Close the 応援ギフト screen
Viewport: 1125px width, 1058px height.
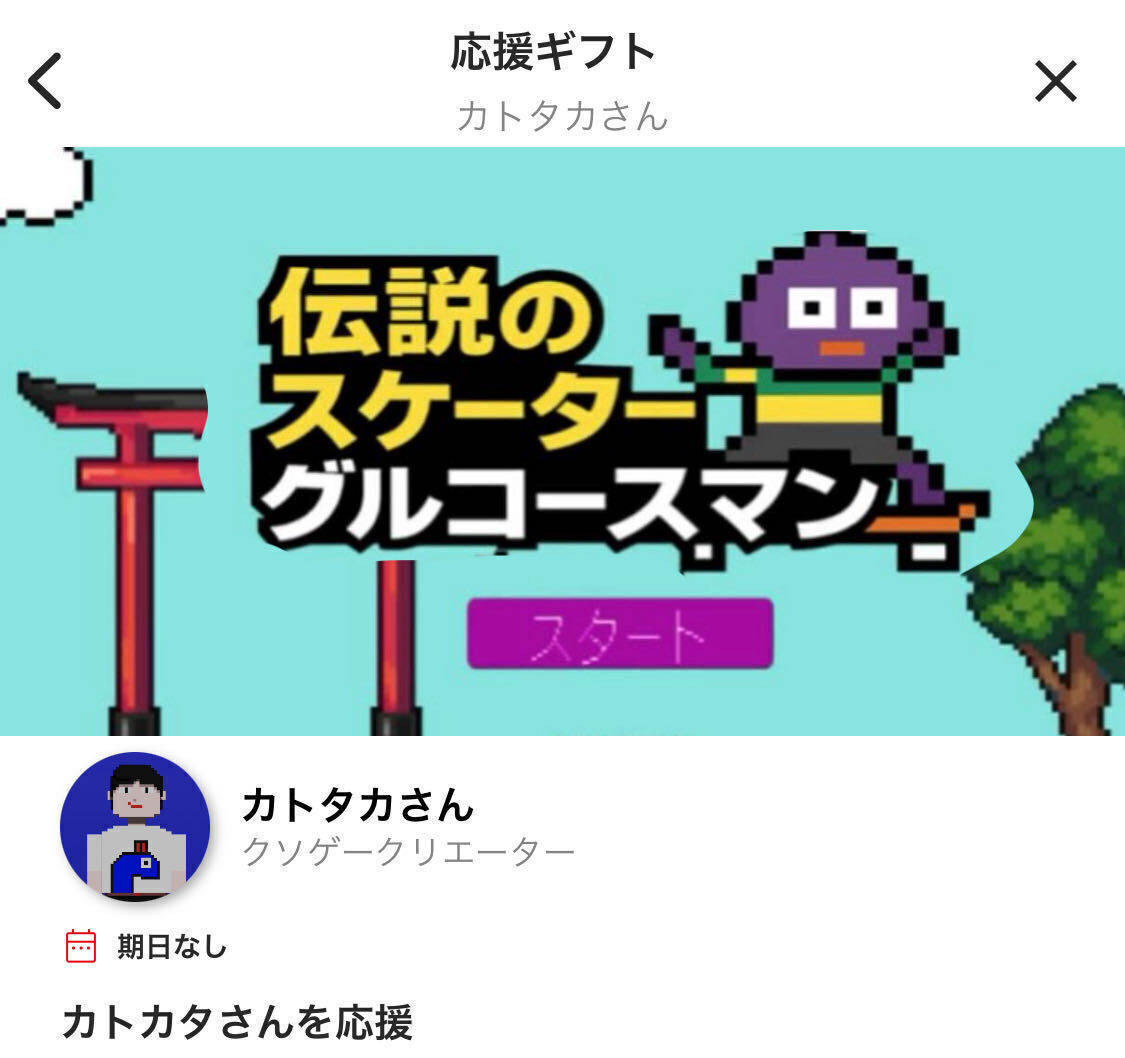[x=1056, y=81]
